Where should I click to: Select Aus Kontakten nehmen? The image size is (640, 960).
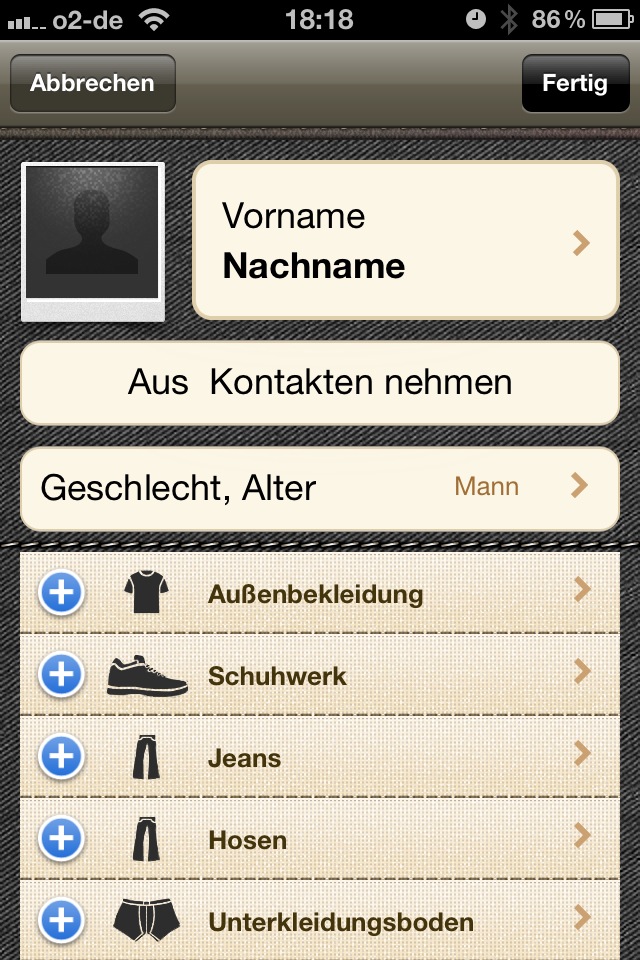coord(320,382)
